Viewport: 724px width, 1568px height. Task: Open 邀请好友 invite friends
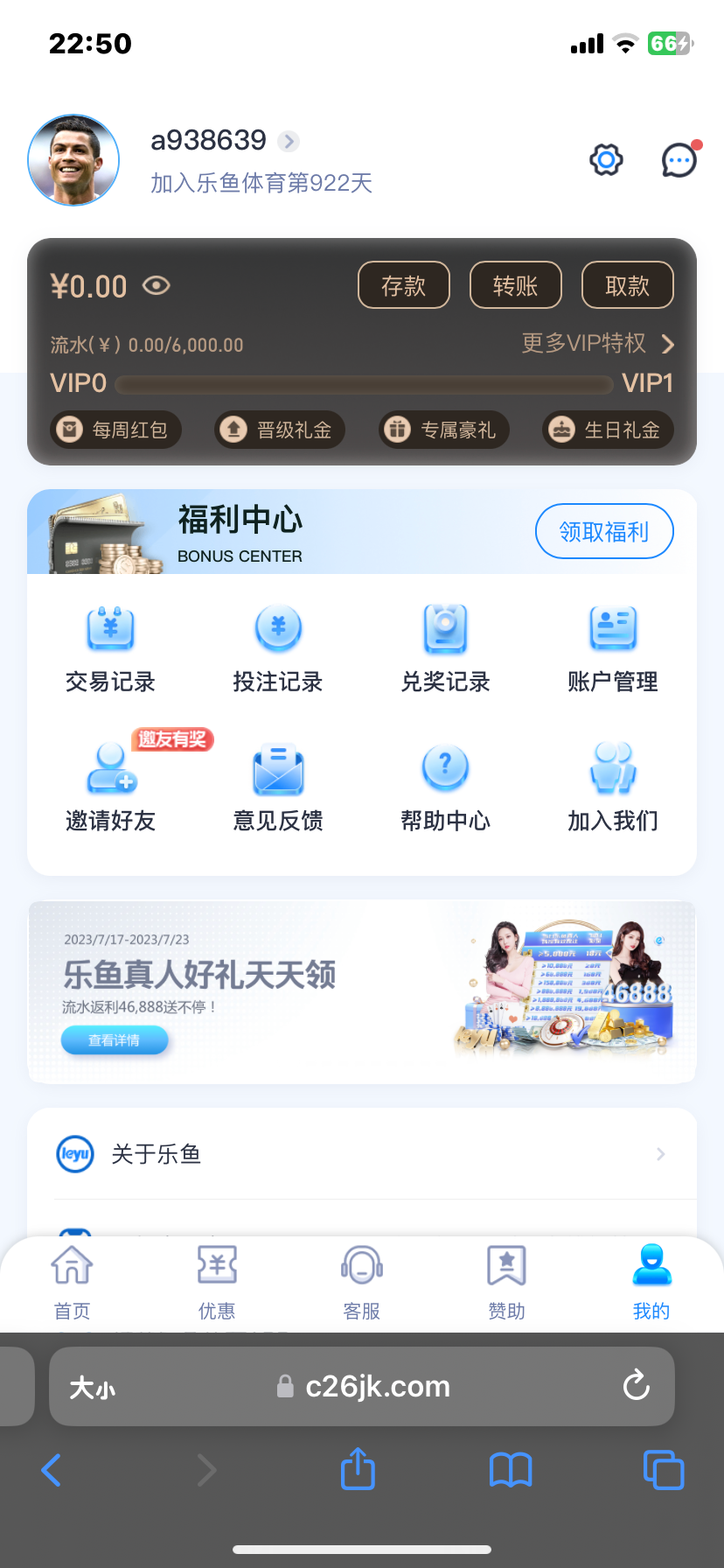pyautogui.click(x=110, y=787)
